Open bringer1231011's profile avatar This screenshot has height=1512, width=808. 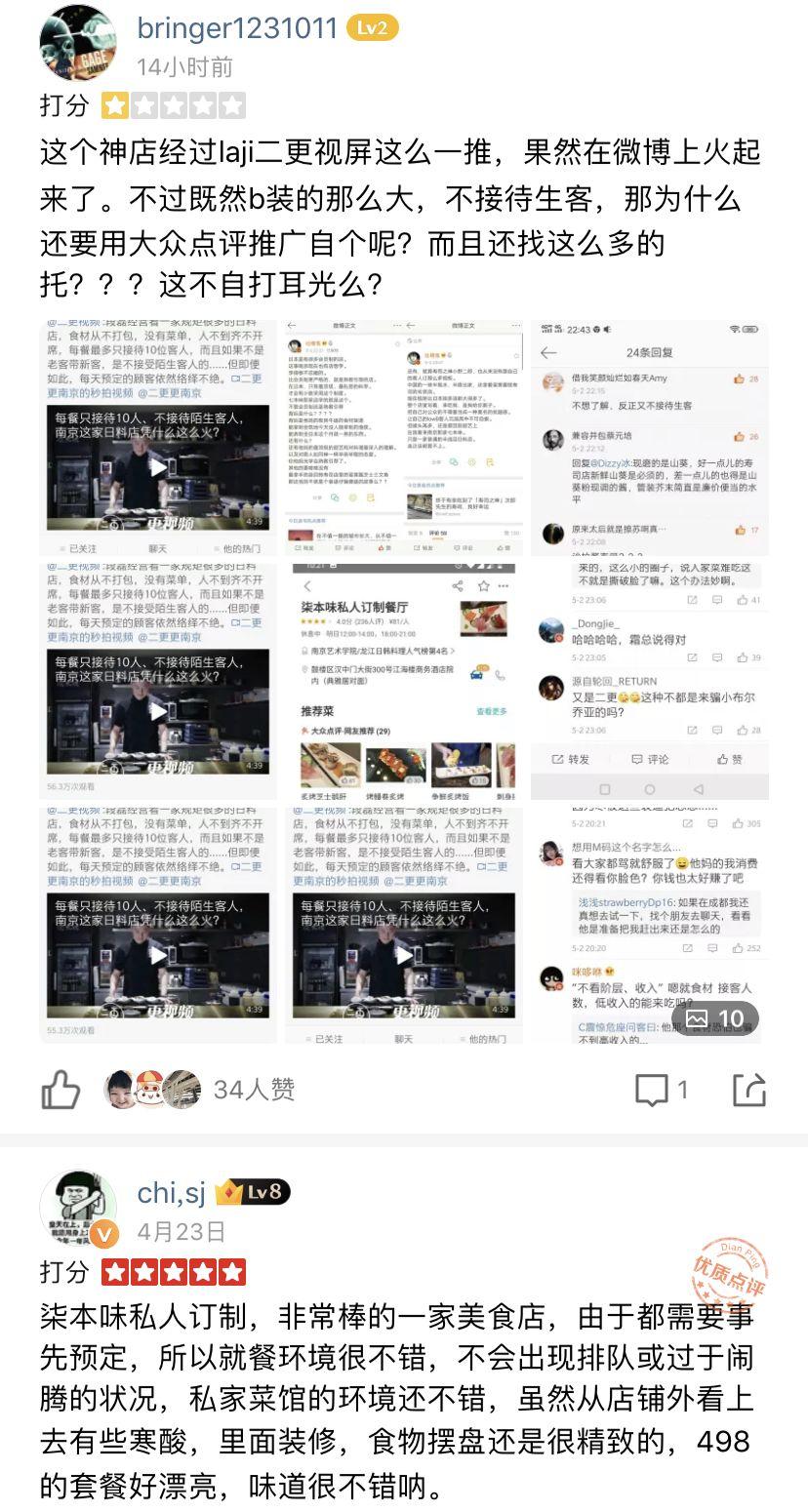click(78, 43)
